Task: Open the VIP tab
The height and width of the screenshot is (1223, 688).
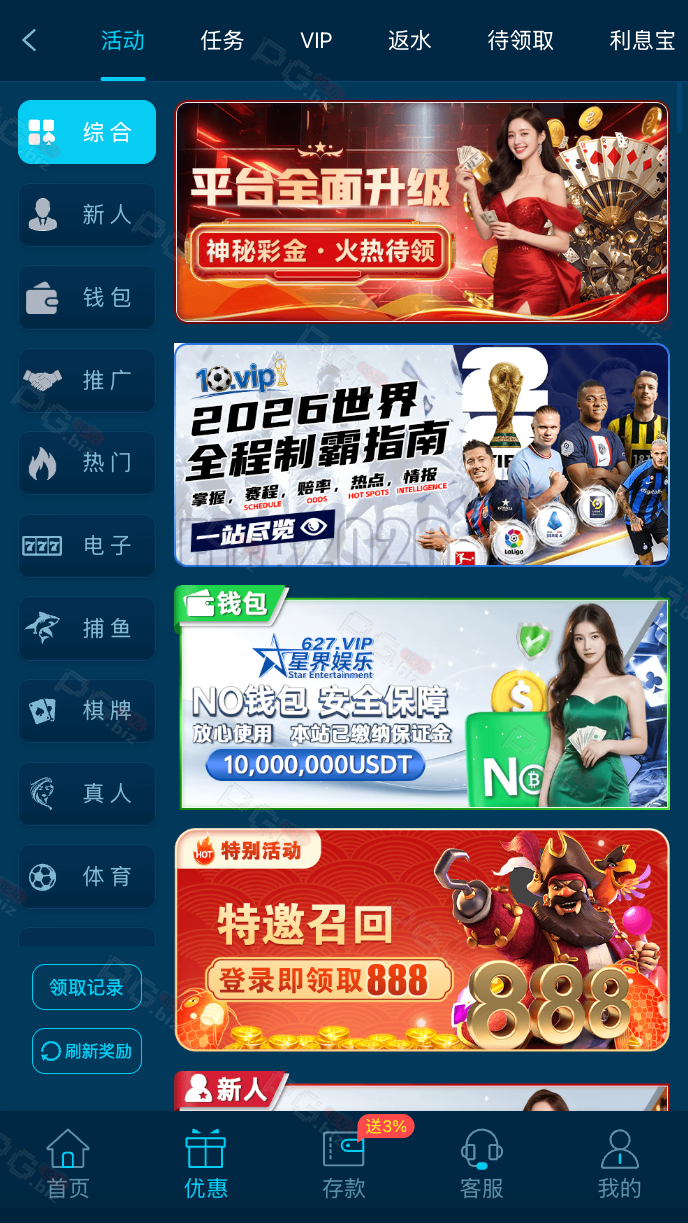Action: click(x=316, y=41)
